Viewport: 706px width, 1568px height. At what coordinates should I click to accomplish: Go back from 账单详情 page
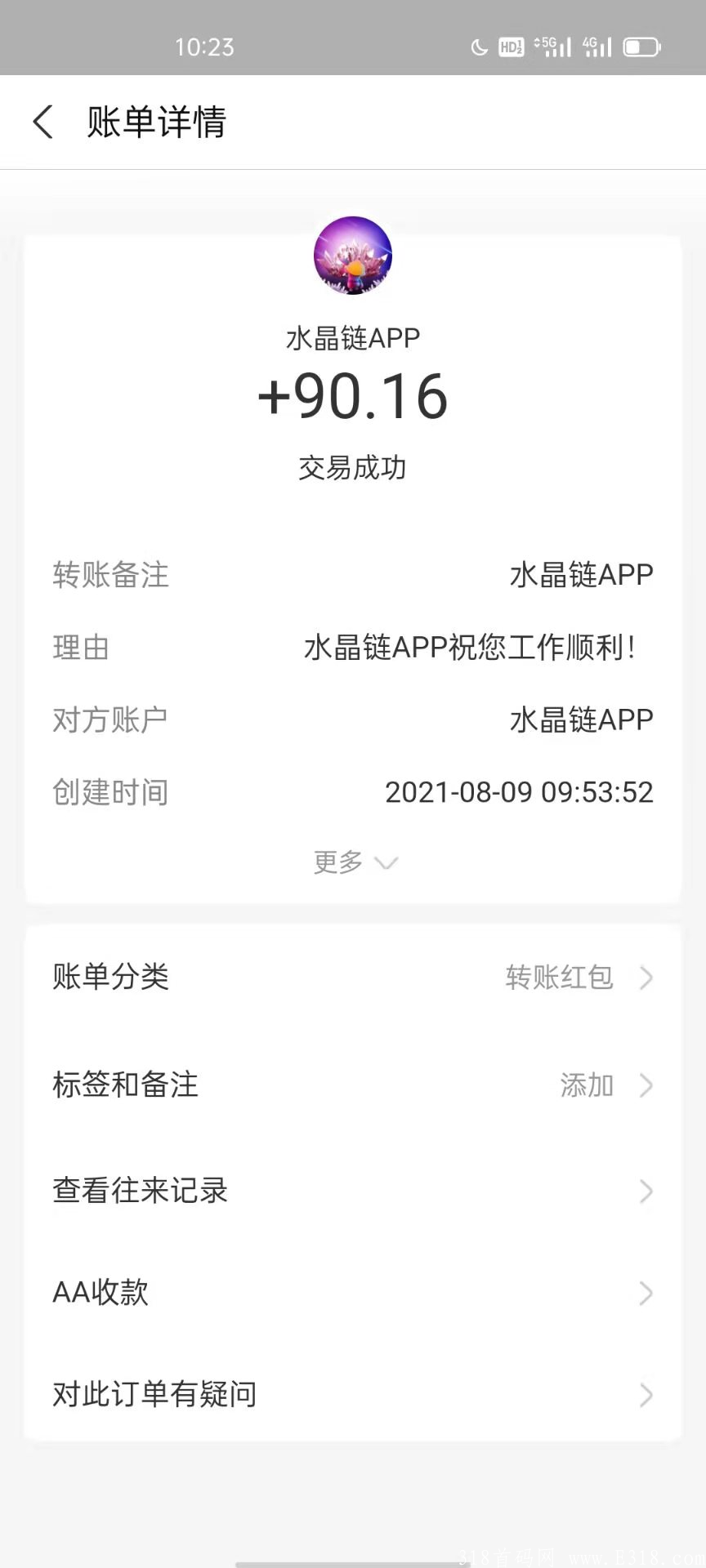pos(42,122)
